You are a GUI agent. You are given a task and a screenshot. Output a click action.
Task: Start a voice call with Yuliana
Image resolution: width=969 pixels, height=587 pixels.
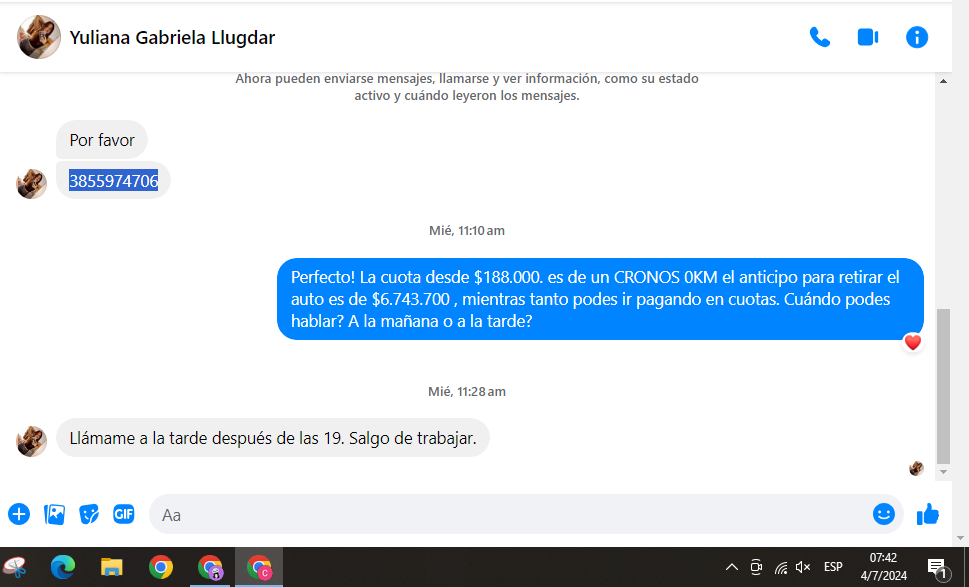click(819, 37)
